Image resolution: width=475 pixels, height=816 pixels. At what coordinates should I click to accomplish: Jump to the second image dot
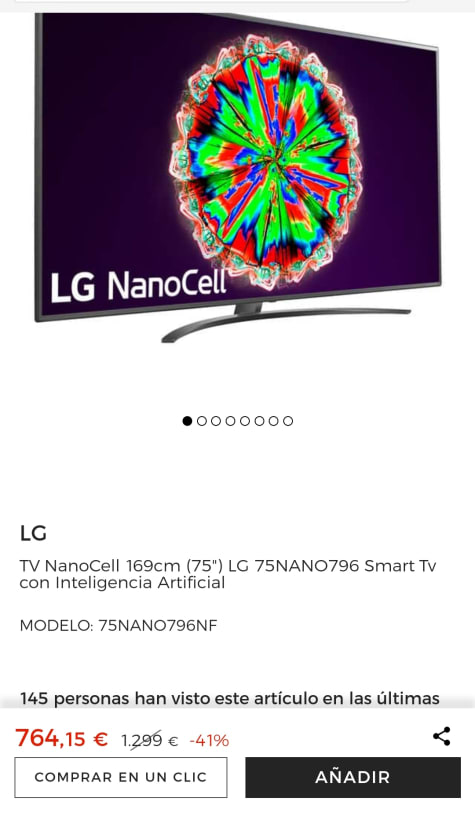tap(202, 421)
